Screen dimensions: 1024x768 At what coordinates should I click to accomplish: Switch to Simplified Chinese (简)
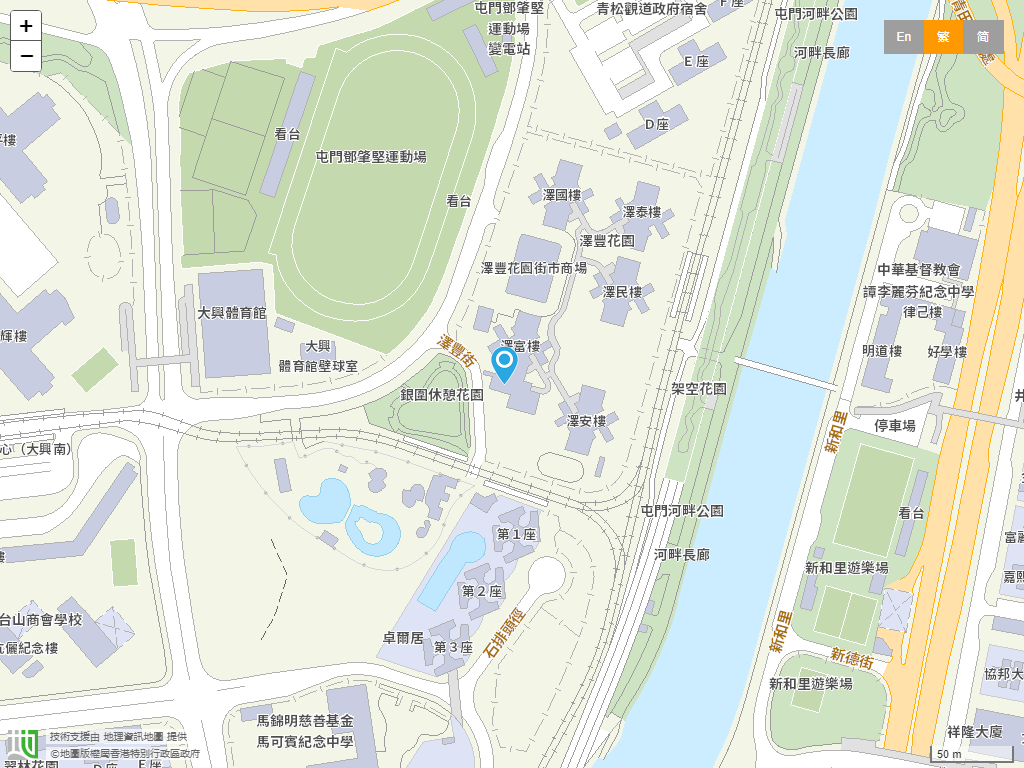[x=983, y=37]
